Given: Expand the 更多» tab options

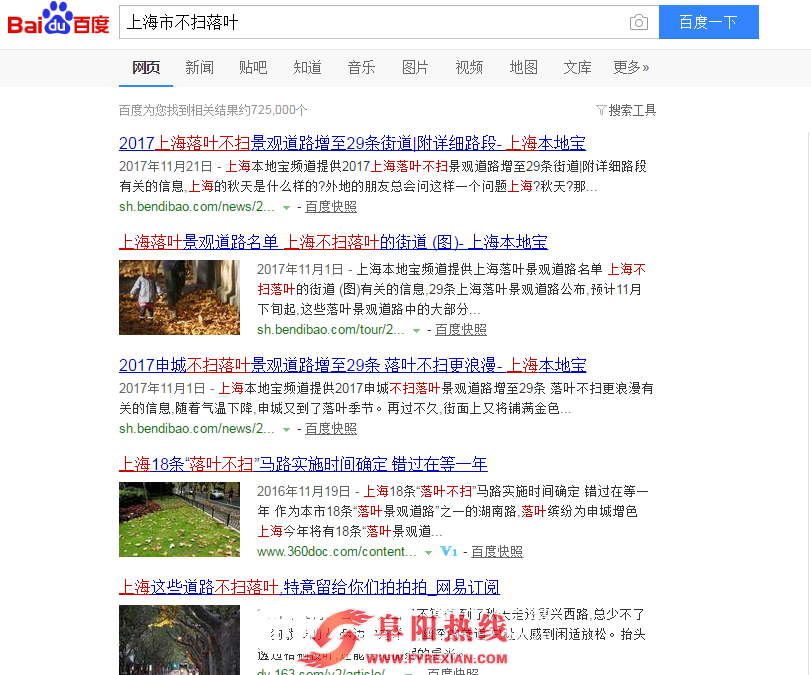Looking at the screenshot, I should click(631, 67).
